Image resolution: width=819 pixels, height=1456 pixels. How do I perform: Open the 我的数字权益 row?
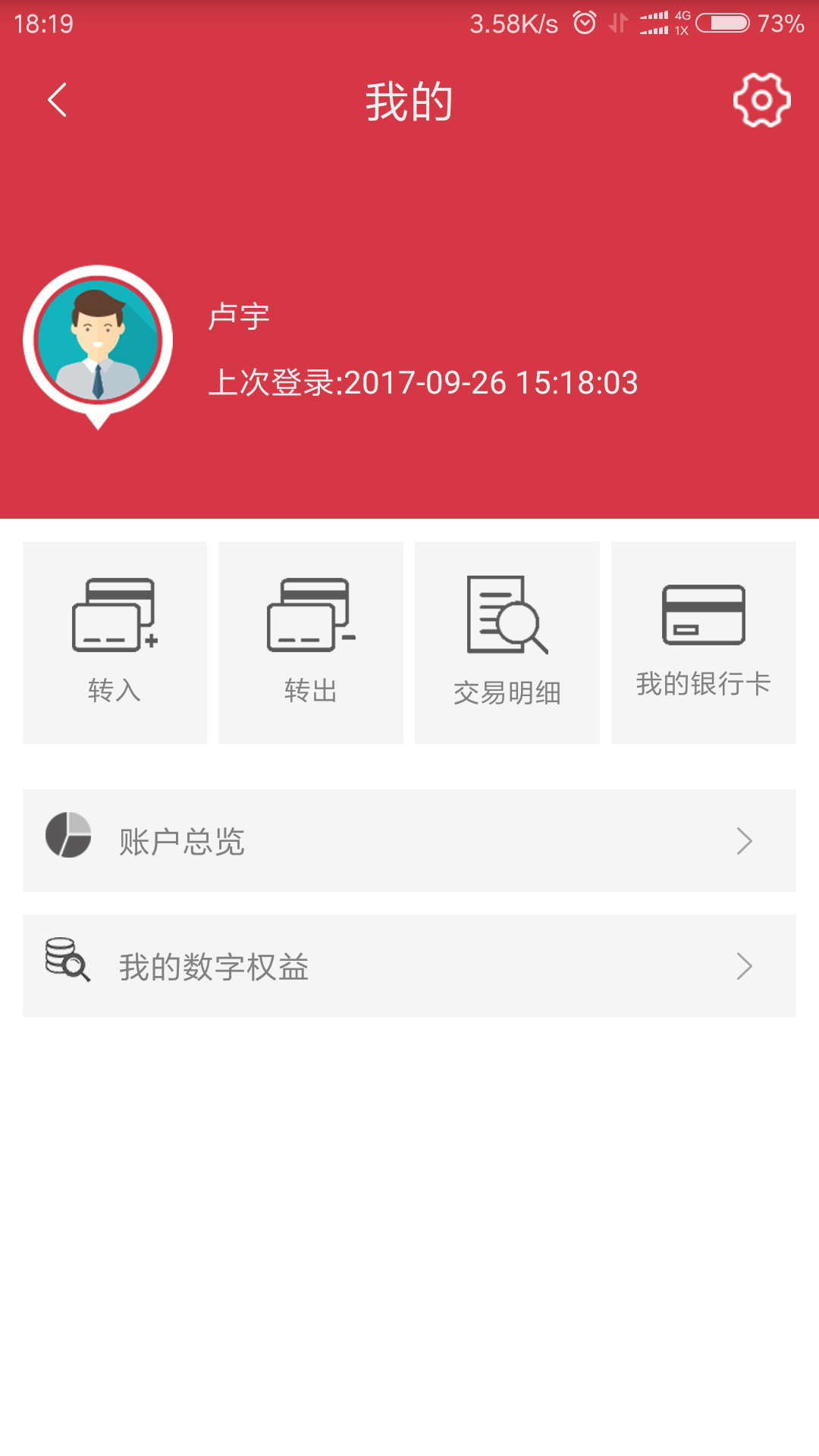tap(409, 966)
